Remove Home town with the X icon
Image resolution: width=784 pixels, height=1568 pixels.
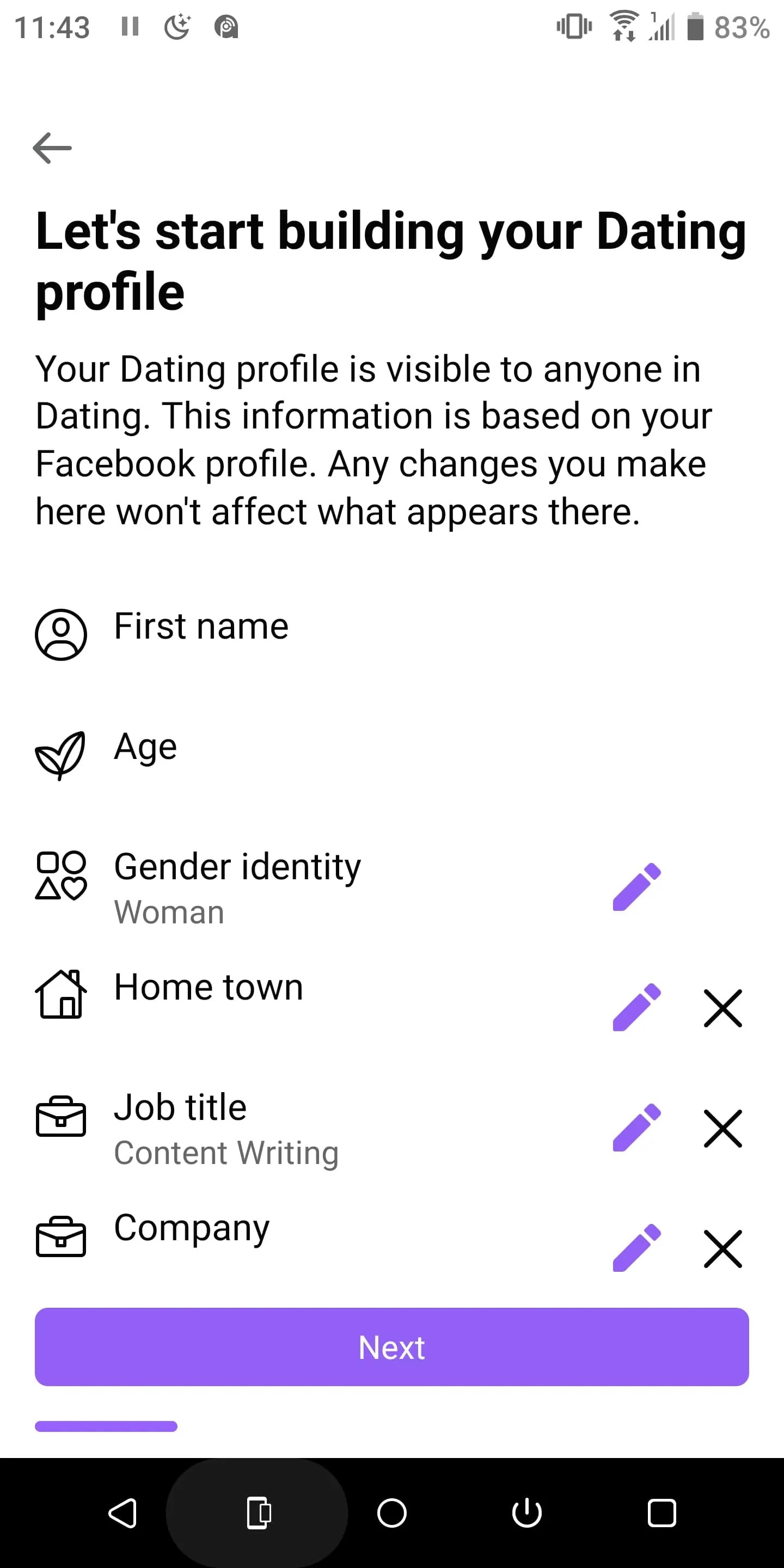pyautogui.click(x=722, y=1007)
